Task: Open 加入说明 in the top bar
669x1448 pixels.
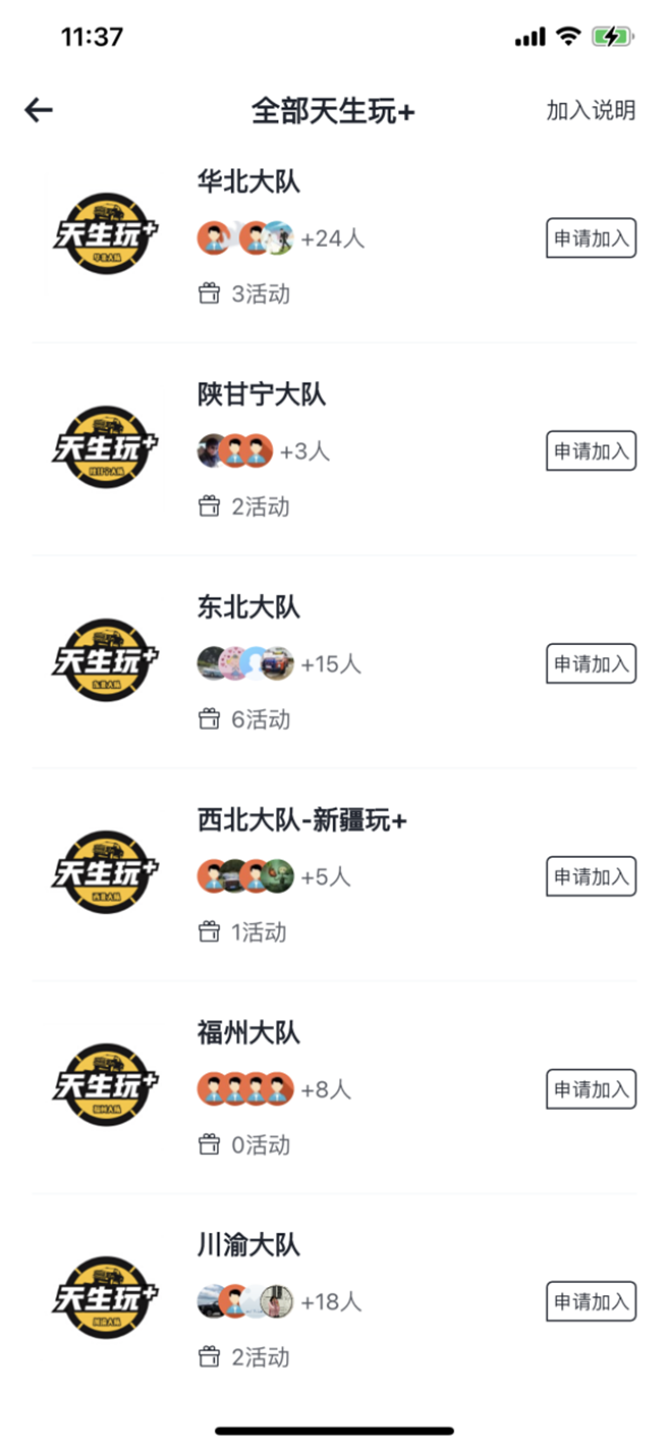Action: (x=590, y=110)
